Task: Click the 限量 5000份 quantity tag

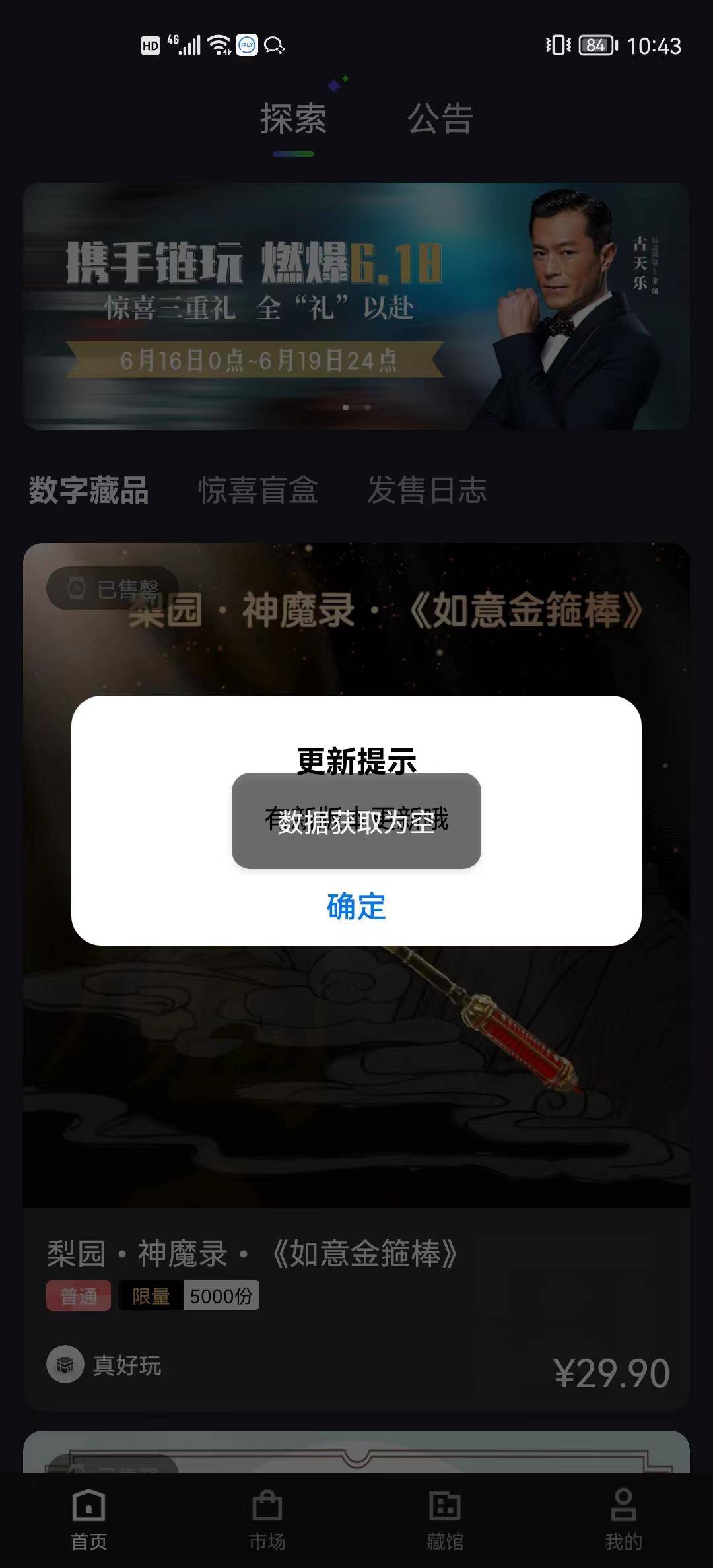Action: click(188, 1295)
